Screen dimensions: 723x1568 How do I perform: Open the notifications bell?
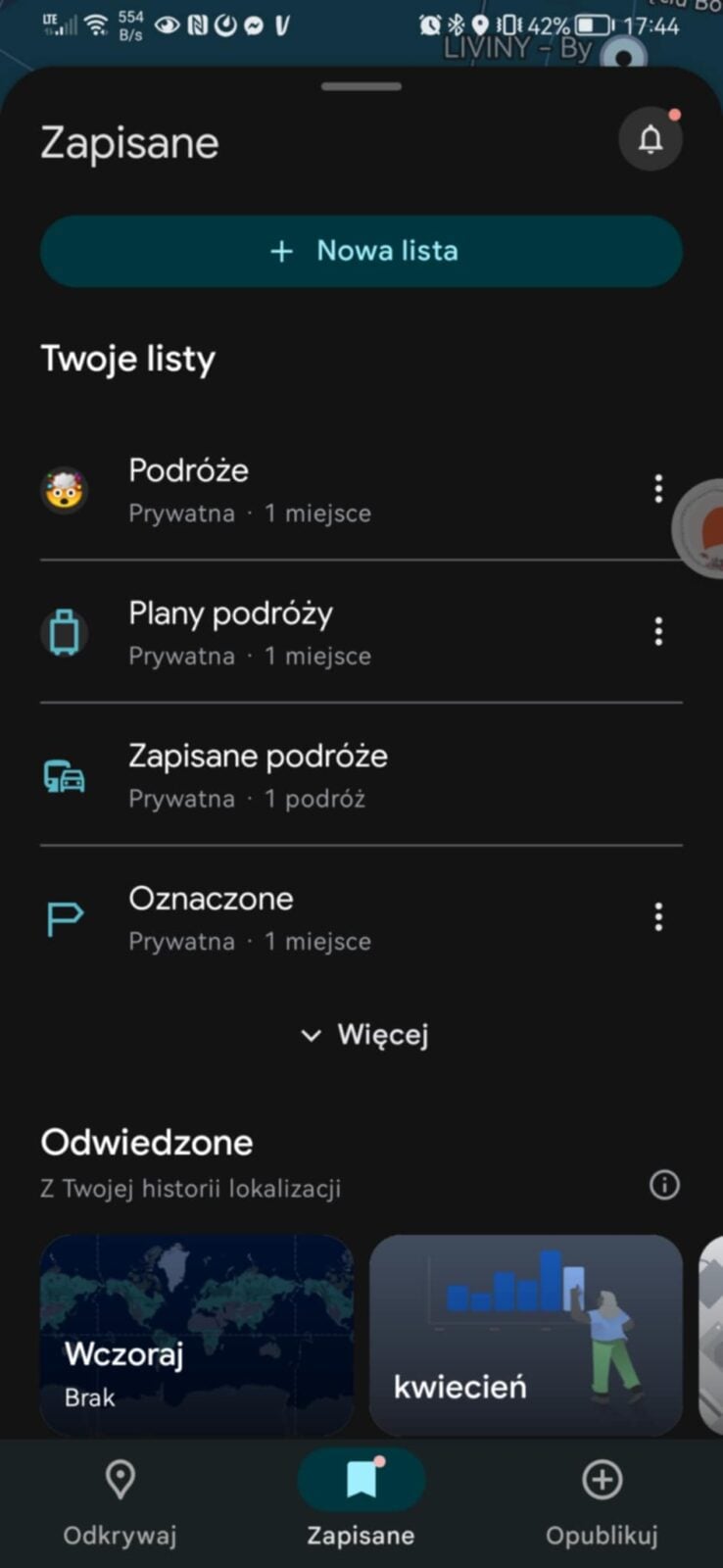pos(651,140)
